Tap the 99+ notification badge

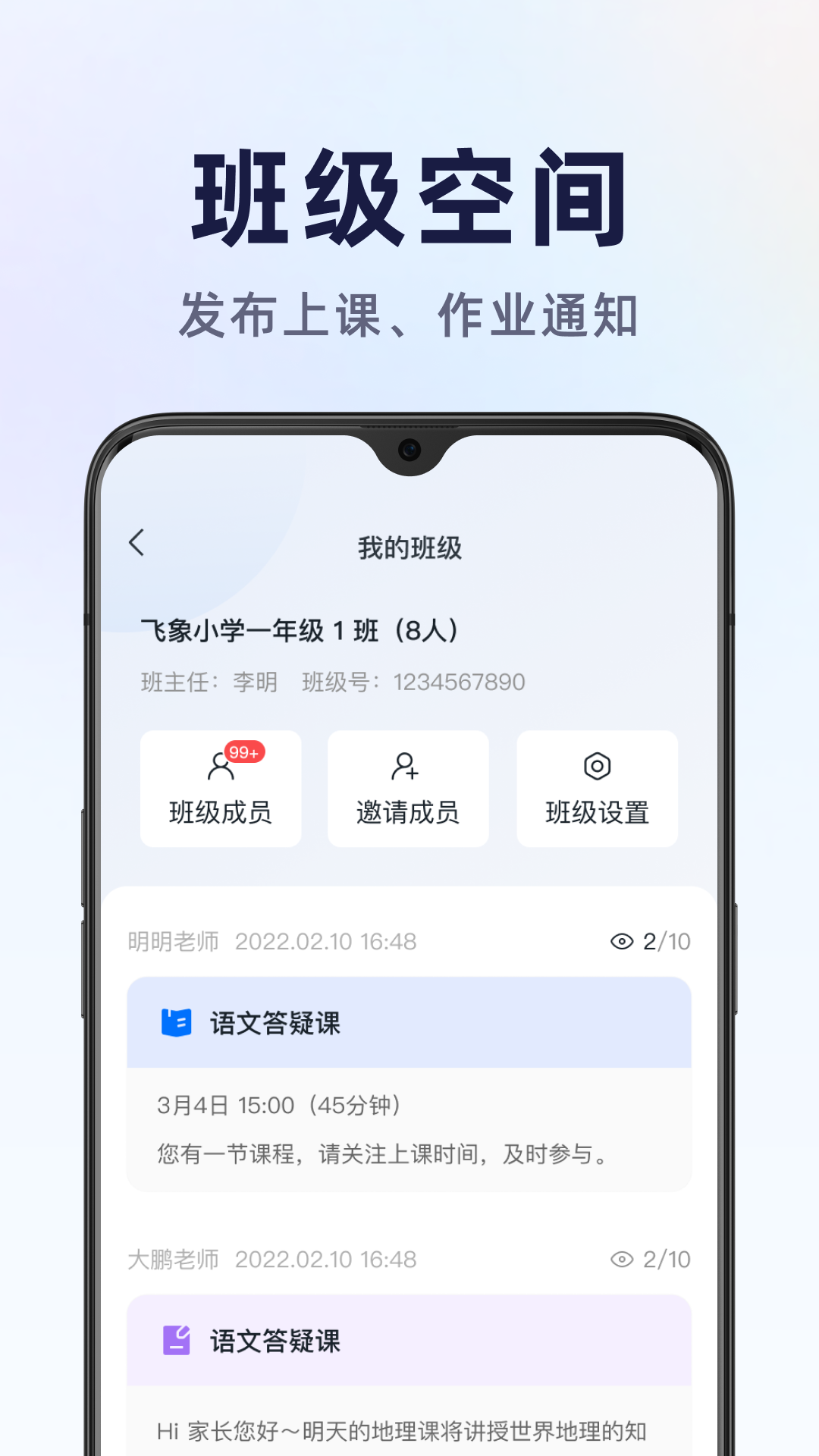[242, 753]
